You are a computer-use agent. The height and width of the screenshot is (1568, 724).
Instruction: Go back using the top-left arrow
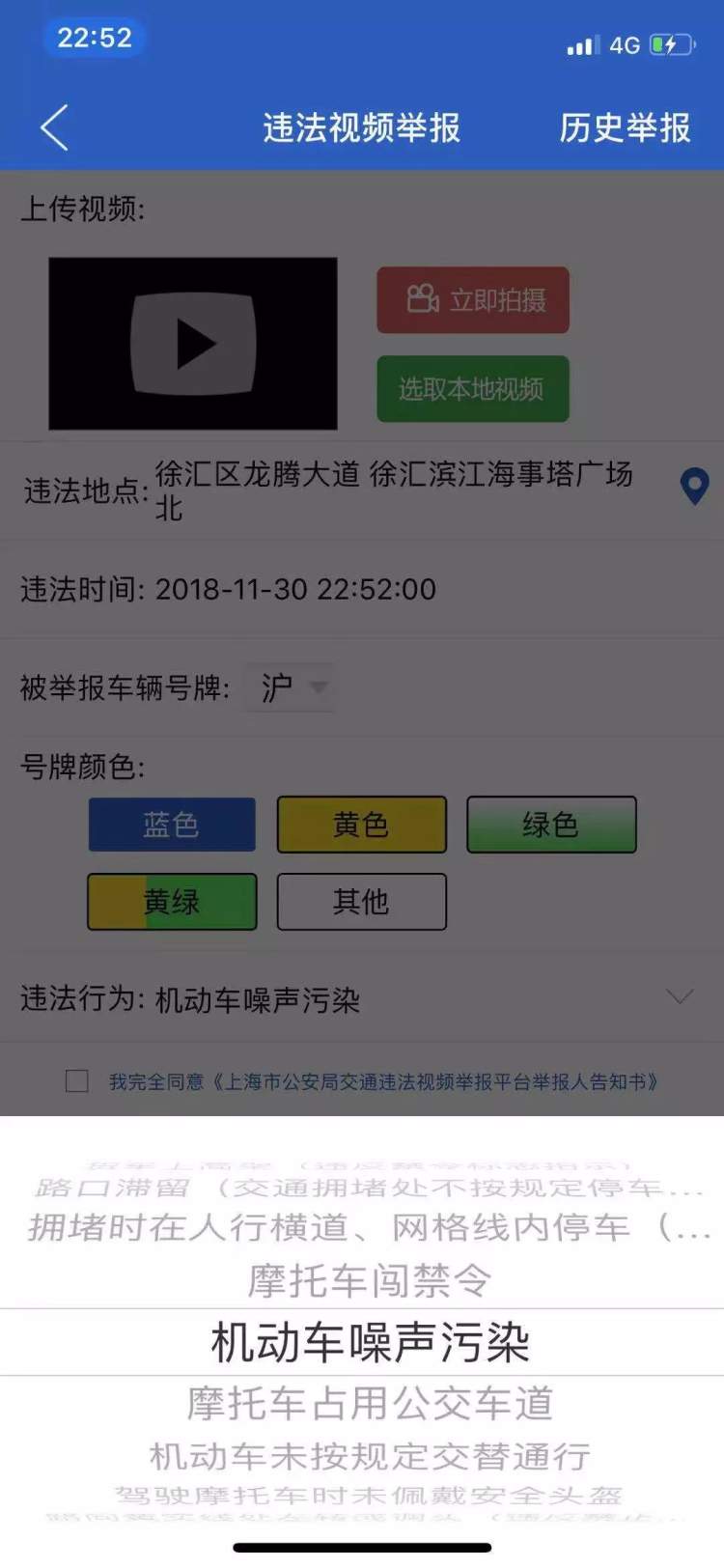[54, 127]
